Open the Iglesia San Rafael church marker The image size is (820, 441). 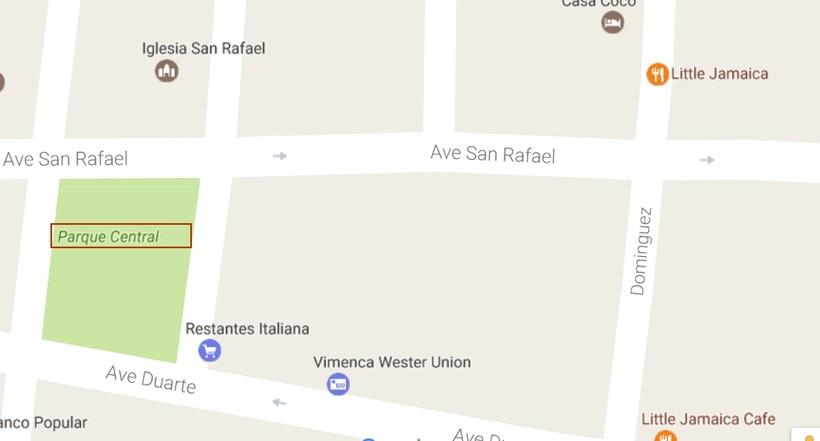point(166,70)
